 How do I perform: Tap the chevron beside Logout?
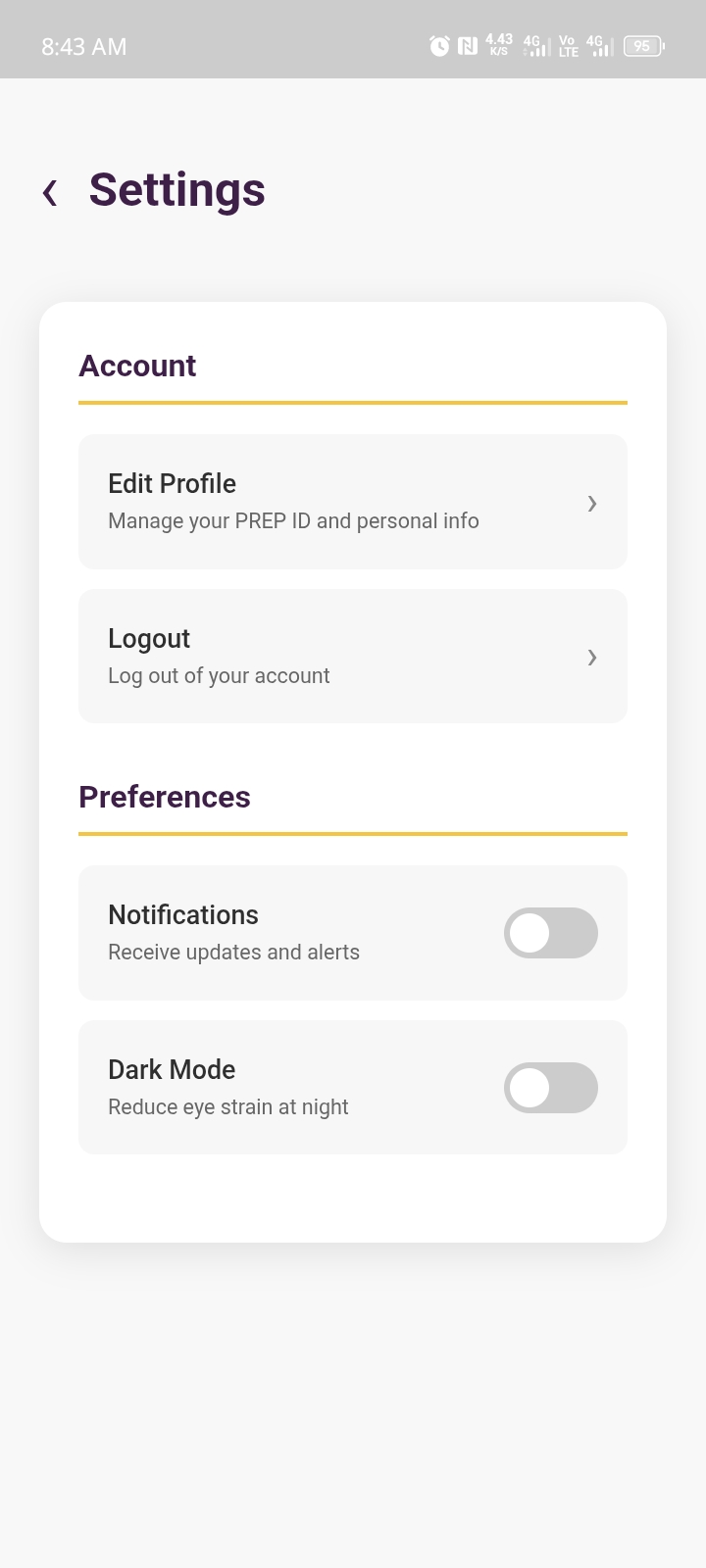tap(592, 658)
